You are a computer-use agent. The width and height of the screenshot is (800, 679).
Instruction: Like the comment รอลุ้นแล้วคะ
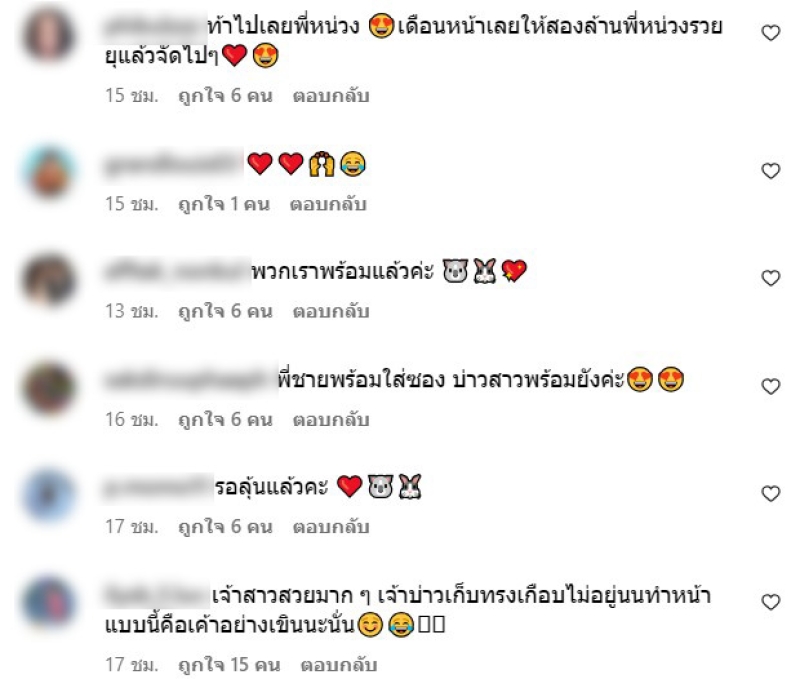click(770, 494)
